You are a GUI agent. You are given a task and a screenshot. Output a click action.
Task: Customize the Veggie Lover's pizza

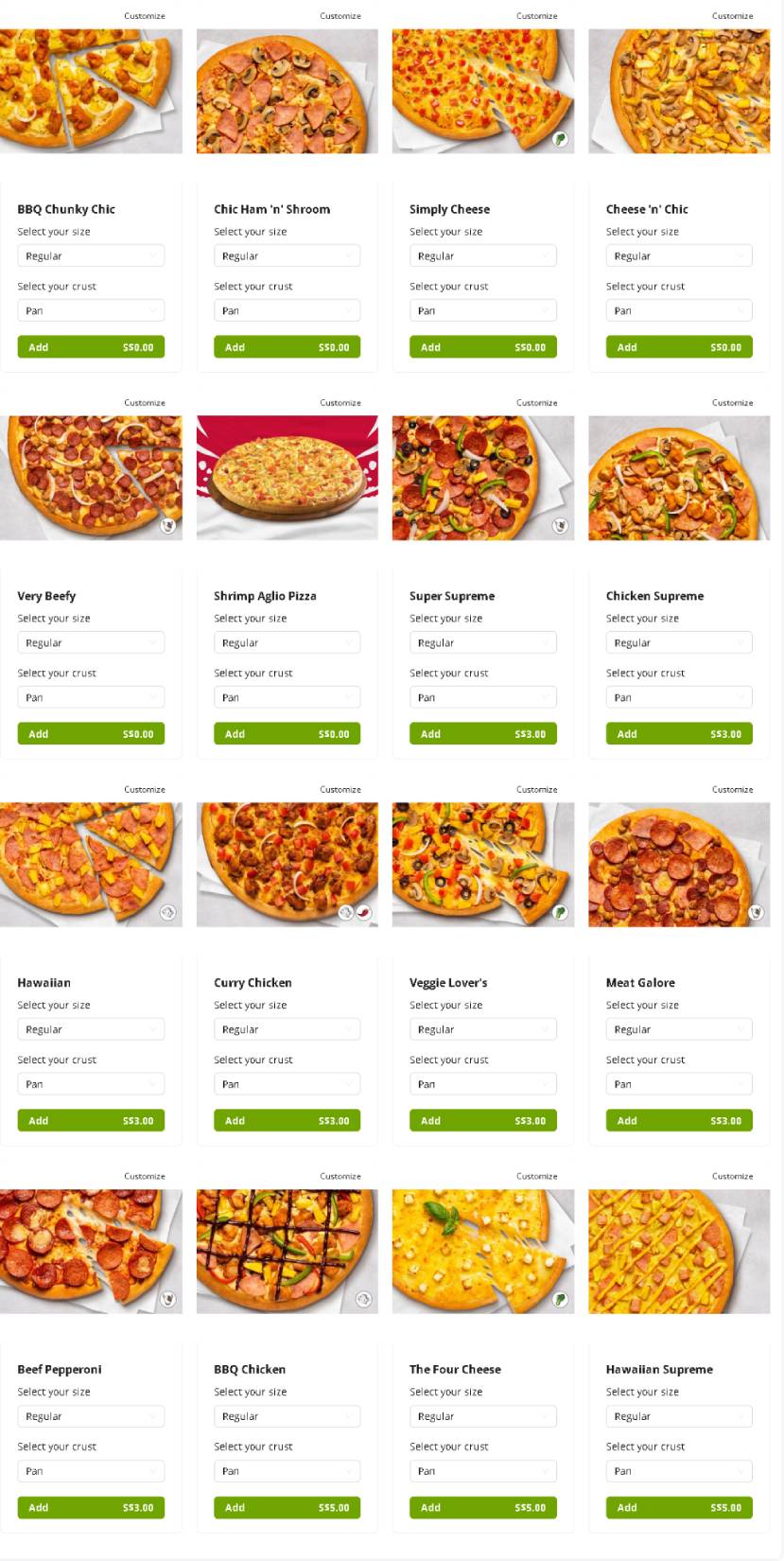(536, 790)
